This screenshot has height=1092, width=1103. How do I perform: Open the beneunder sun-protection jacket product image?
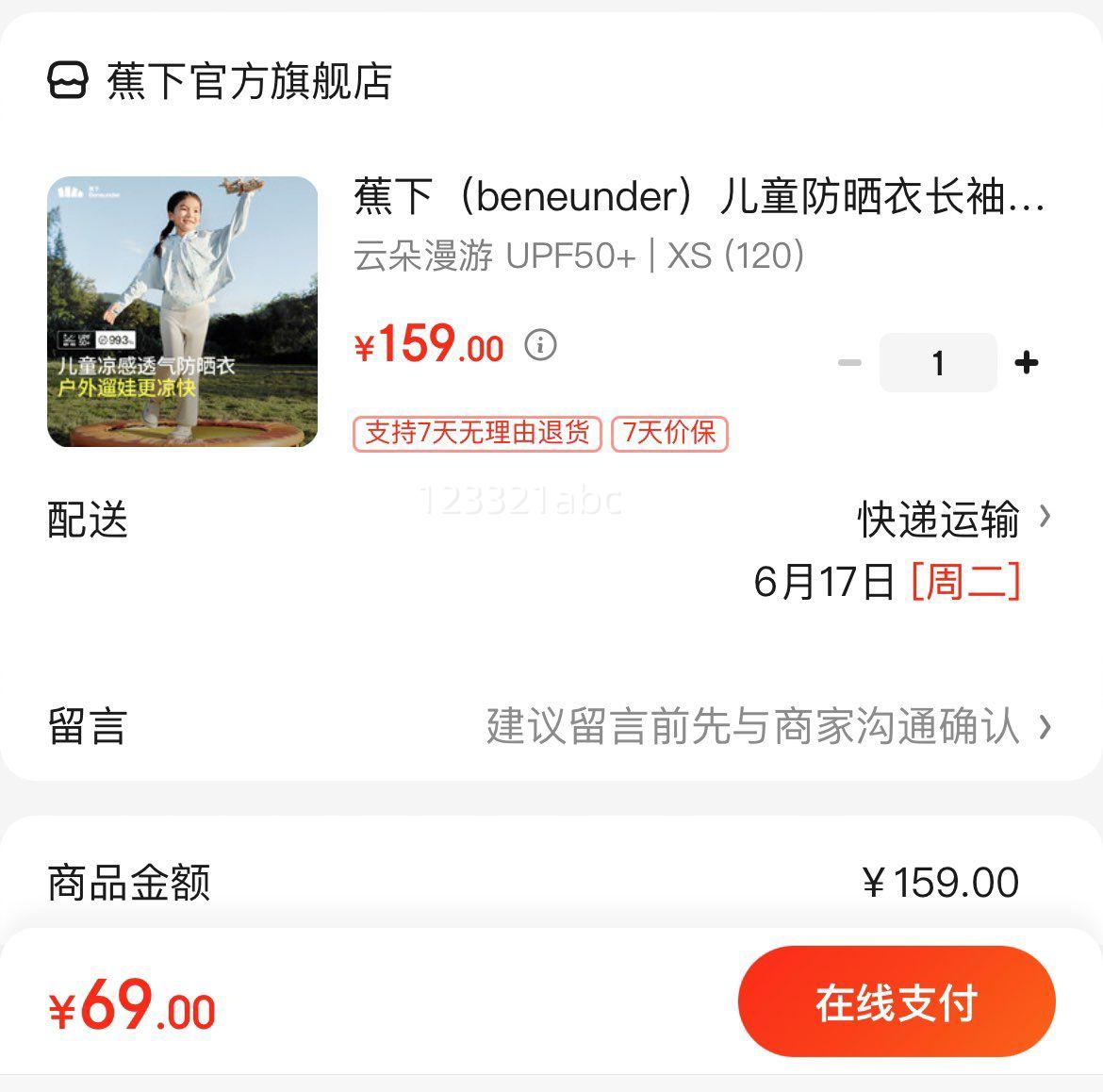coord(182,311)
